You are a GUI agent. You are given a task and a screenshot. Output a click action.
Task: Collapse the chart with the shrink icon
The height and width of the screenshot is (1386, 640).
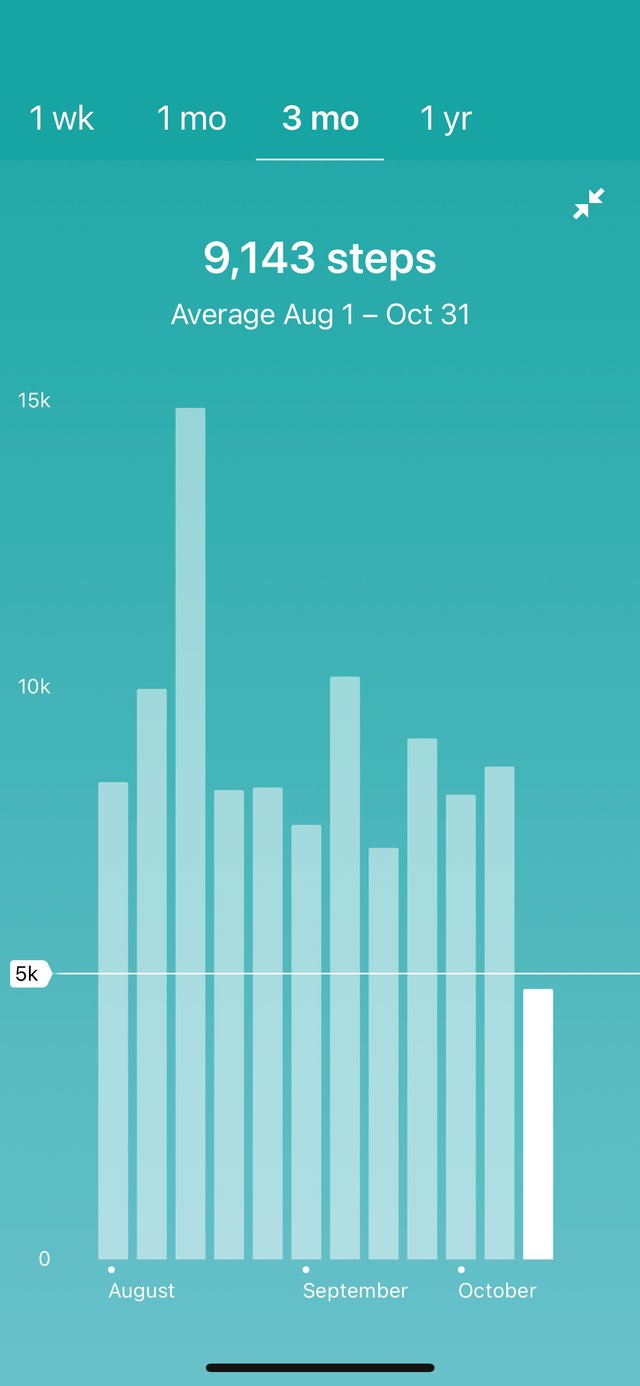pyautogui.click(x=589, y=204)
